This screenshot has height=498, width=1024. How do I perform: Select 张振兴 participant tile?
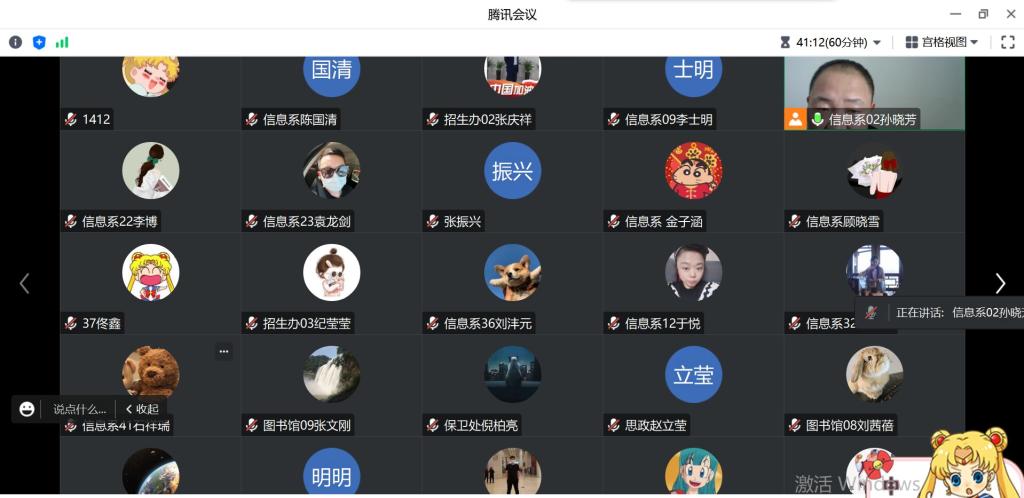[x=512, y=181]
